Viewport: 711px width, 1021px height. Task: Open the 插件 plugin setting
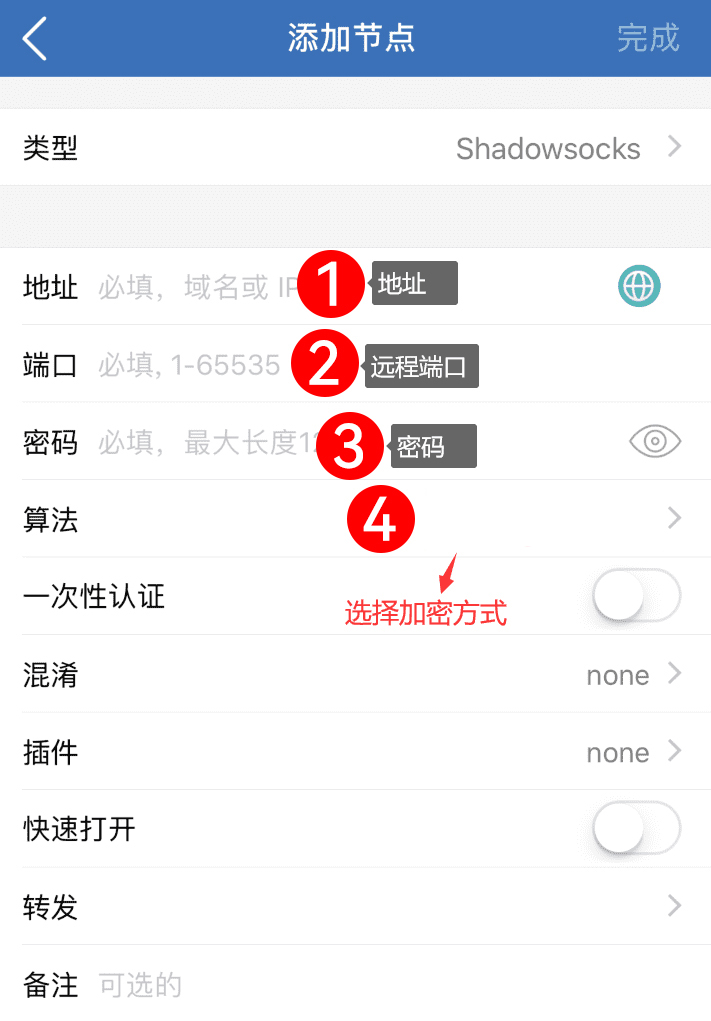[355, 752]
